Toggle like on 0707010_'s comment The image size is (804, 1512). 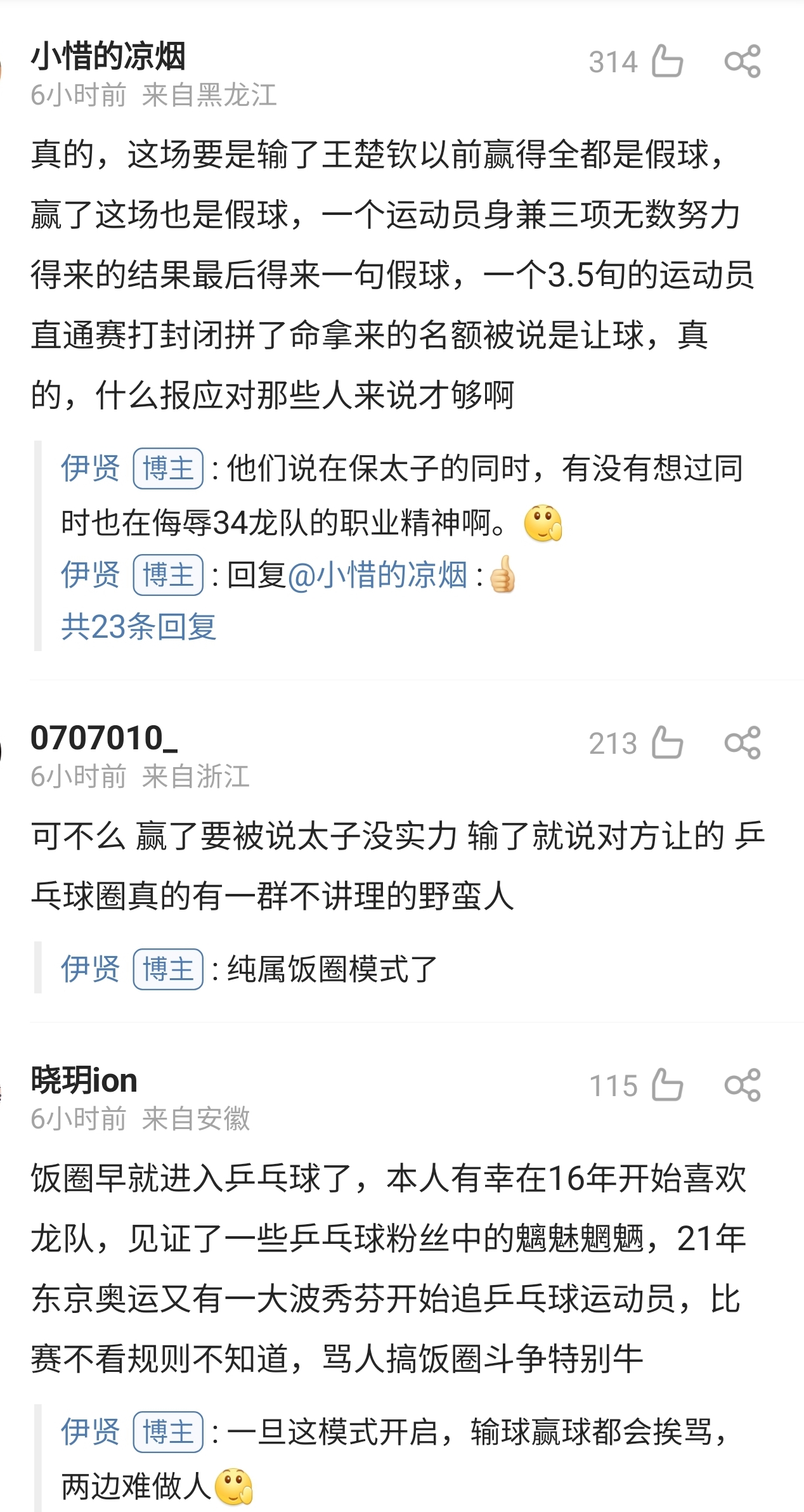(668, 745)
